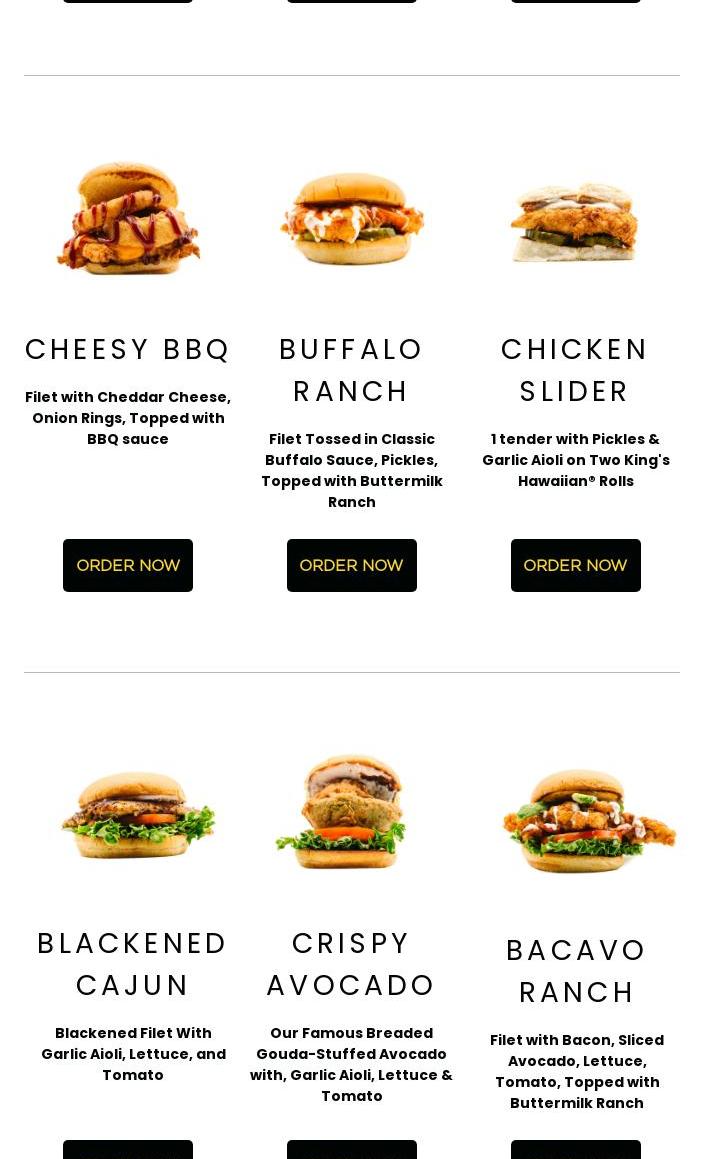
Task: Order the Cheesy BBQ sandwich now
Action: point(128,565)
